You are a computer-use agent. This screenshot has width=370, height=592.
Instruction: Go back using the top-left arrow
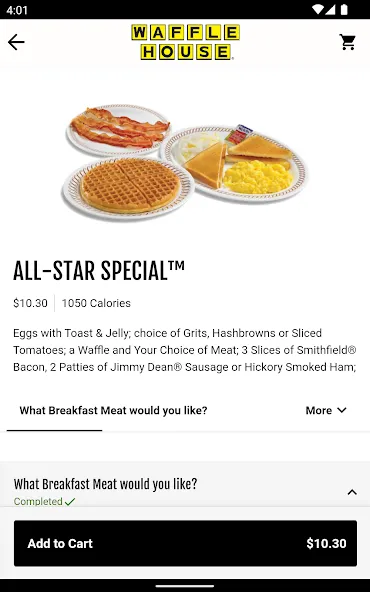click(x=16, y=42)
